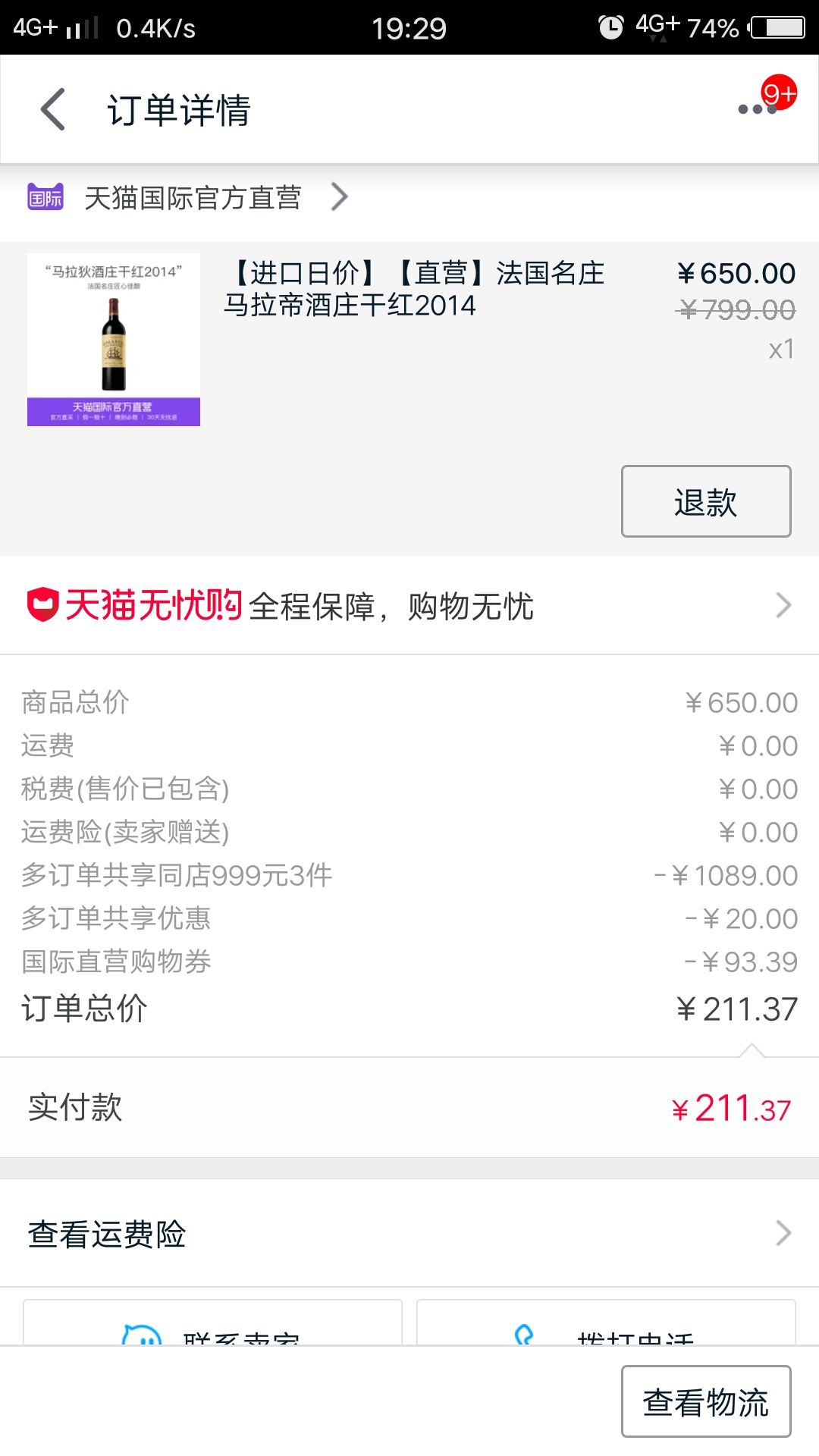Viewport: 819px width, 1456px height.
Task: Open the three-dot overflow menu
Action: click(757, 109)
